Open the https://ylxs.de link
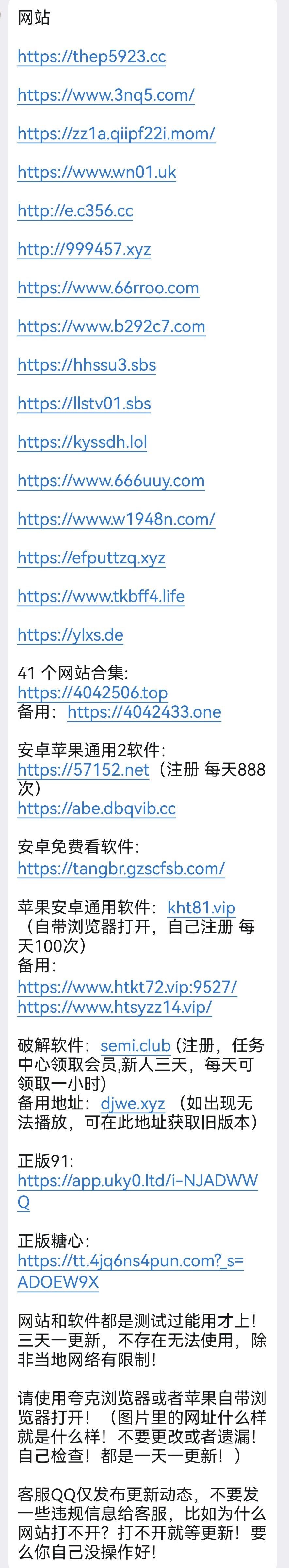 (70, 635)
